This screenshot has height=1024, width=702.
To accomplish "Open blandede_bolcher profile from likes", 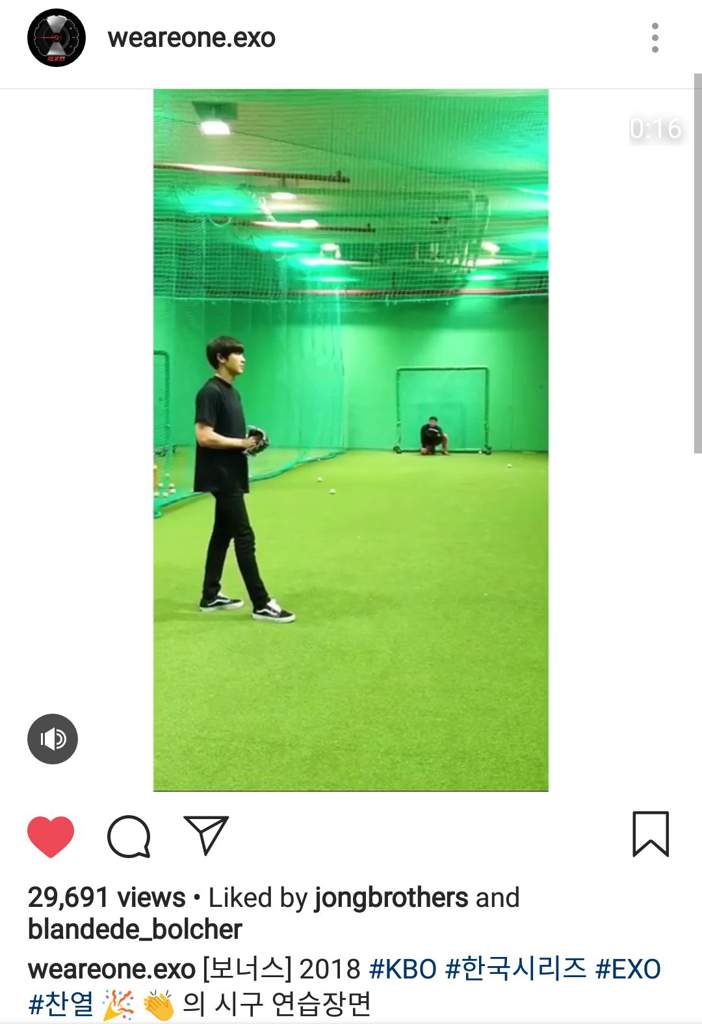I will click(x=135, y=930).
